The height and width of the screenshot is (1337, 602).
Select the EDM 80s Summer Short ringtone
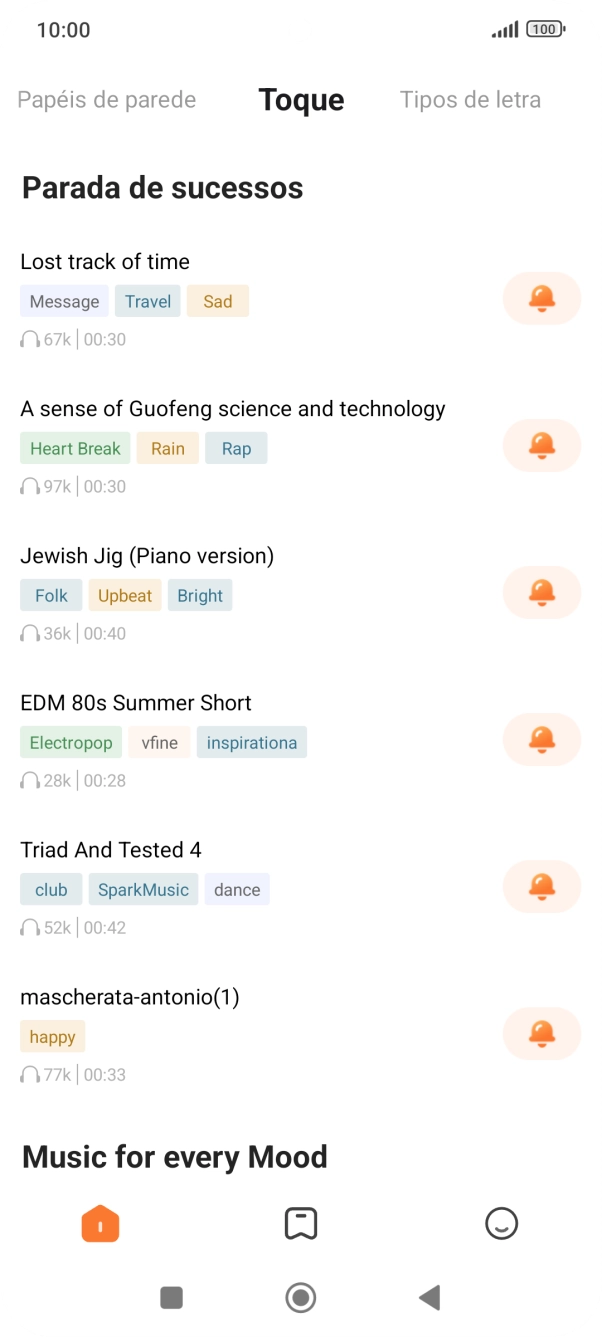(136, 703)
